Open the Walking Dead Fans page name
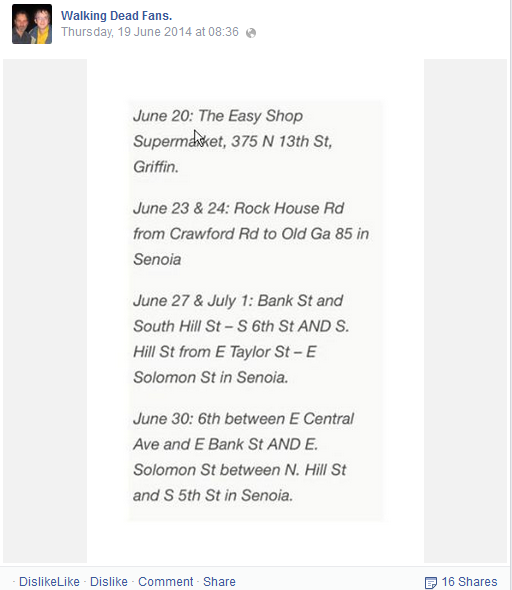This screenshot has width=512, height=590. 116,16
